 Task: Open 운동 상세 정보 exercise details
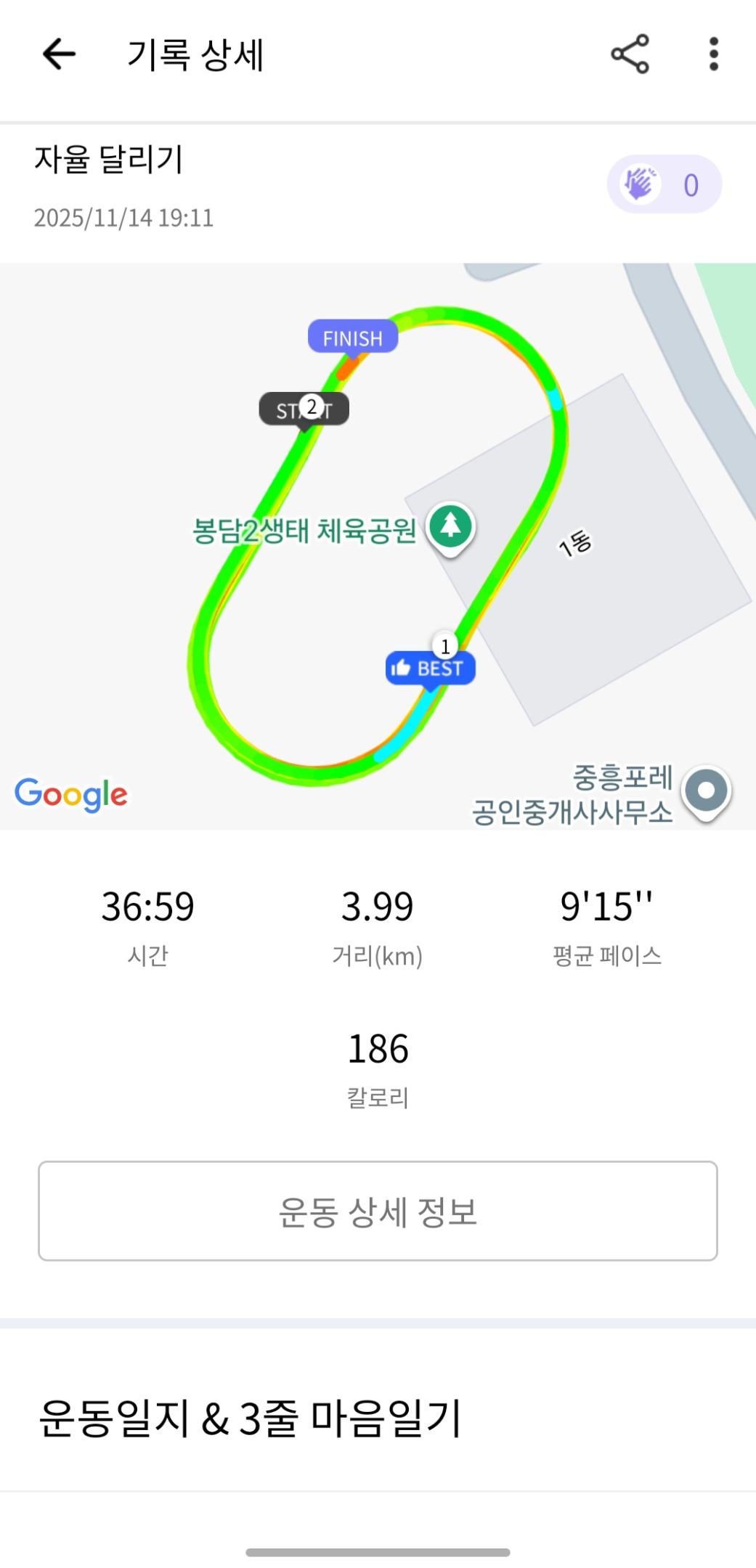coord(378,1212)
